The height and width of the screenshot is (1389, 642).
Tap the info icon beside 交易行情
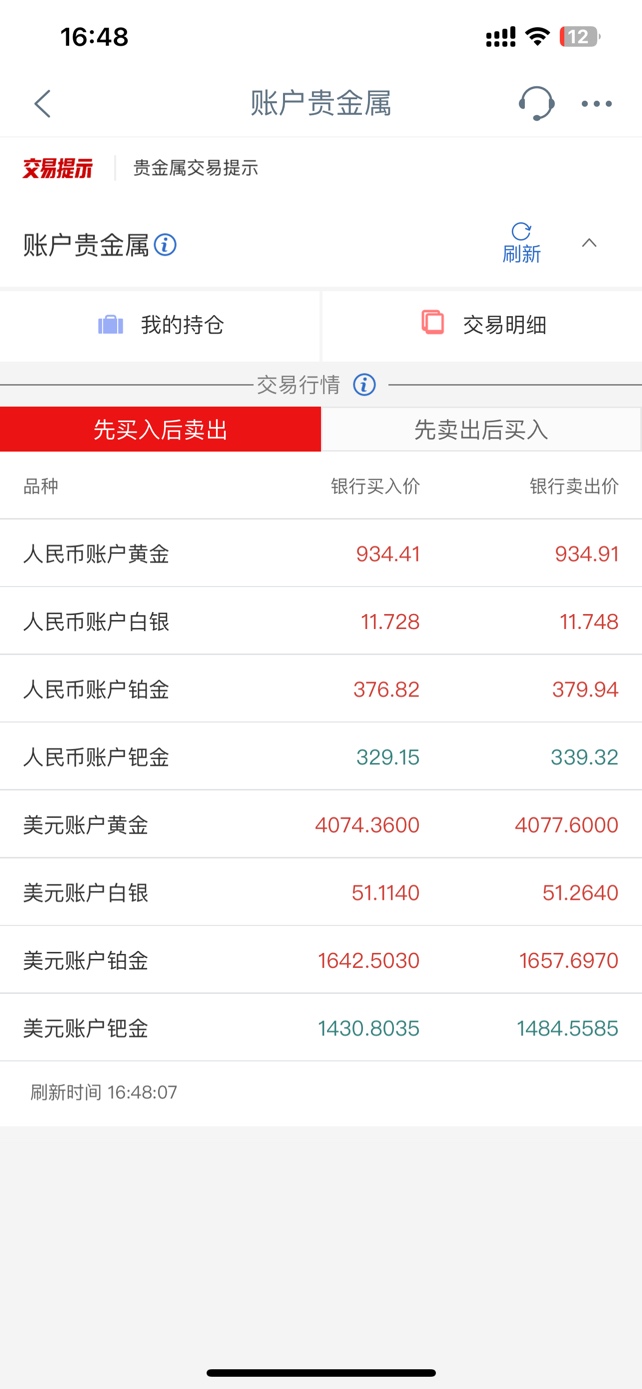pyautogui.click(x=365, y=385)
